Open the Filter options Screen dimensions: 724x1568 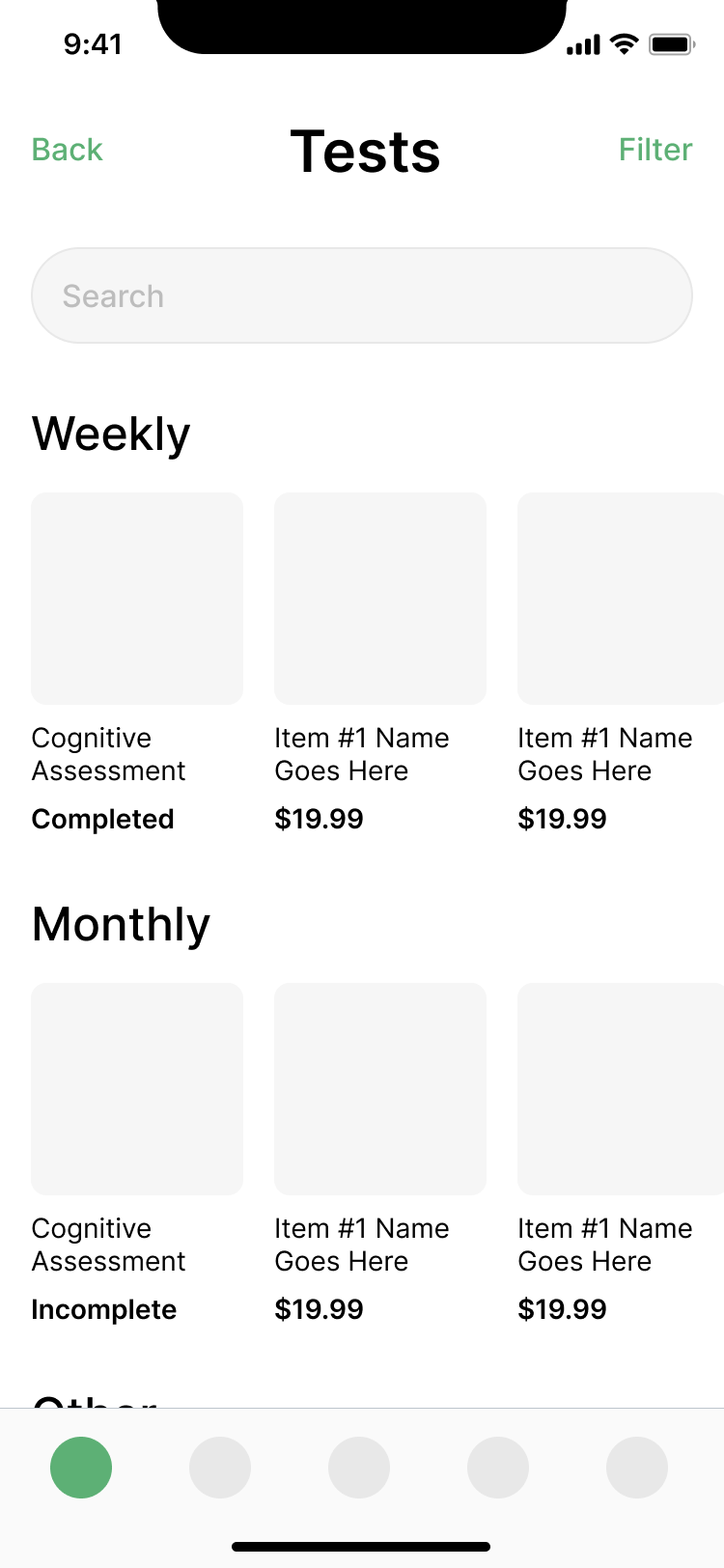(x=655, y=150)
